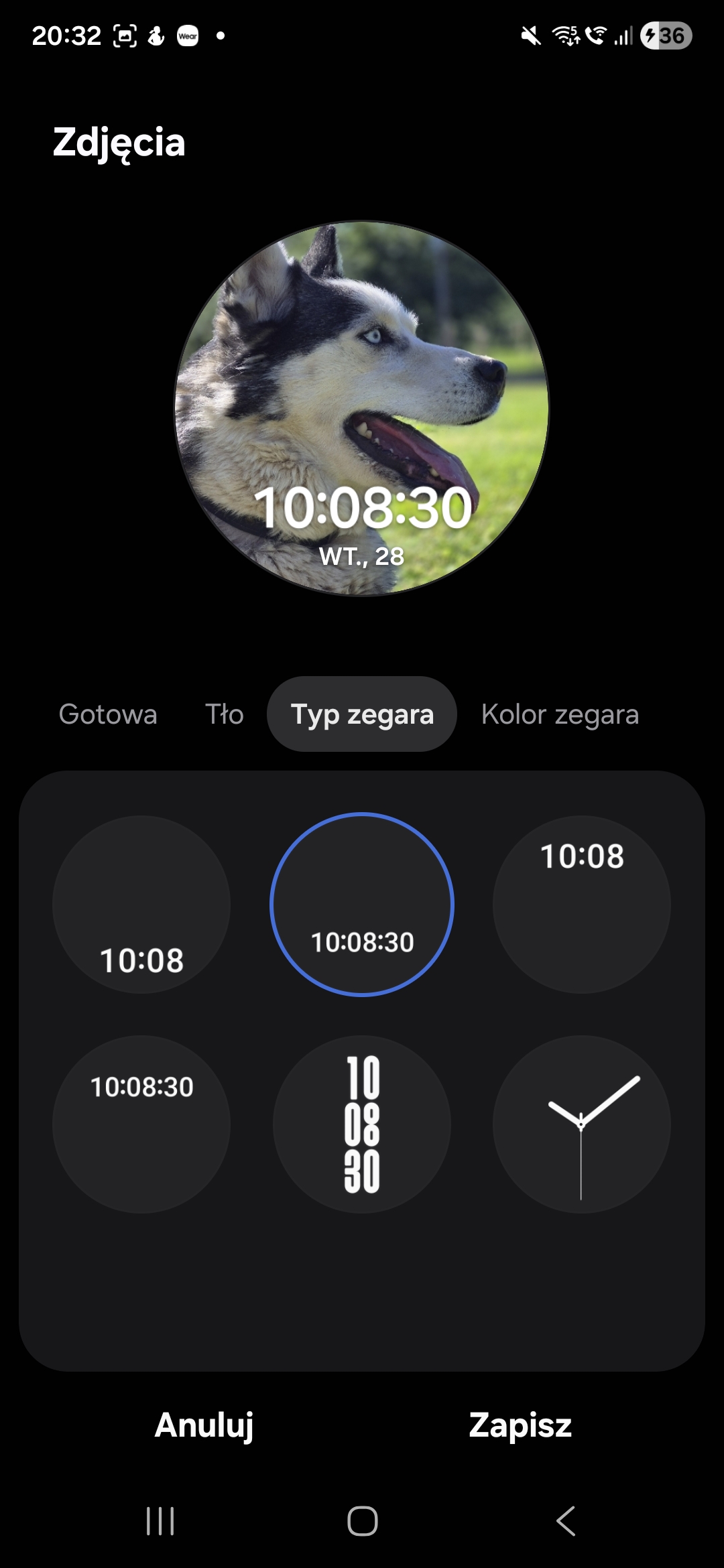Image resolution: width=724 pixels, height=1568 pixels.
Task: Choose the 10:08 clock placed at the bottom
Action: coord(141,905)
